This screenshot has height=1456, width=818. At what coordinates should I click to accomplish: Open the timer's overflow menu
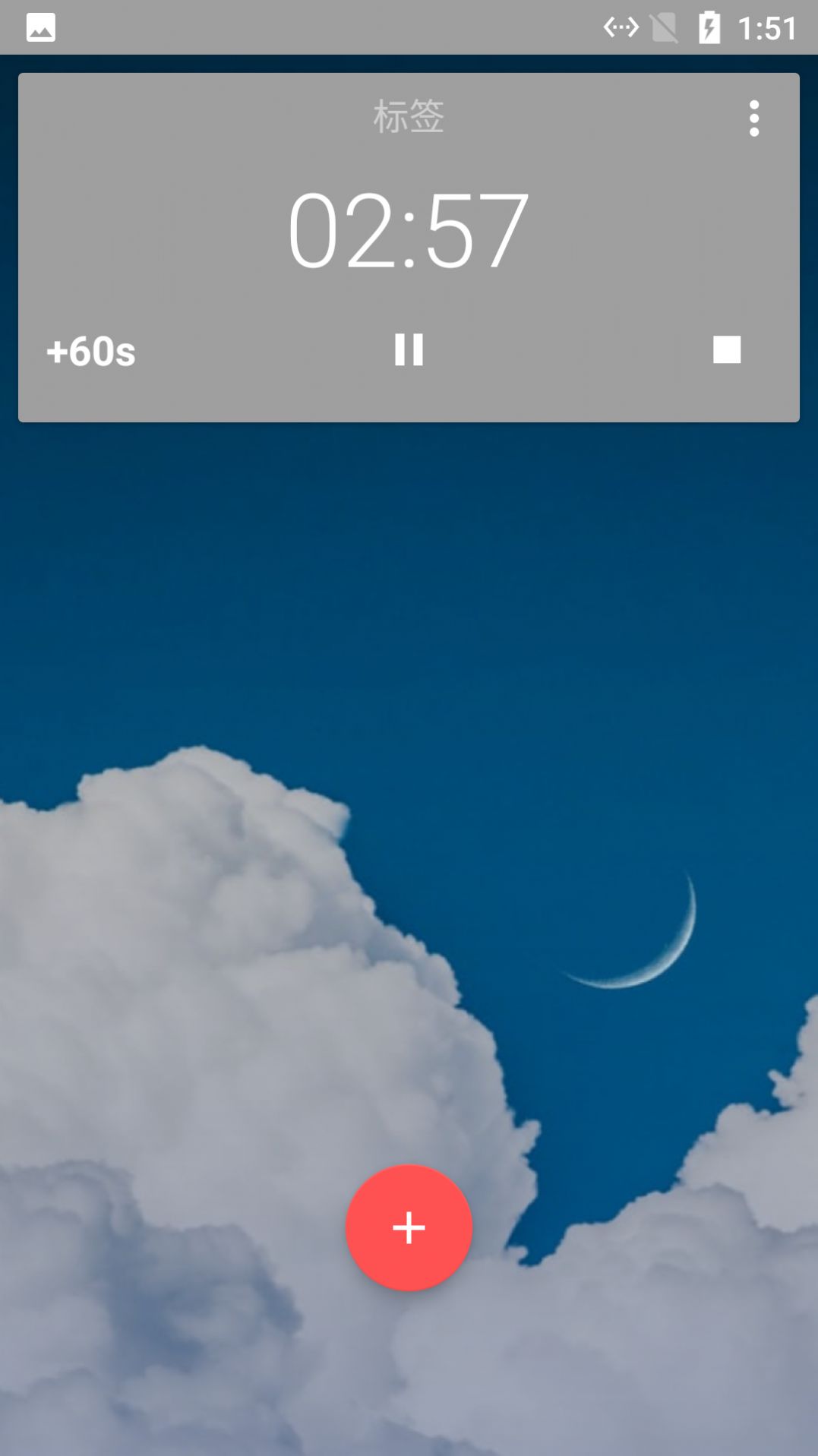pyautogui.click(x=753, y=118)
